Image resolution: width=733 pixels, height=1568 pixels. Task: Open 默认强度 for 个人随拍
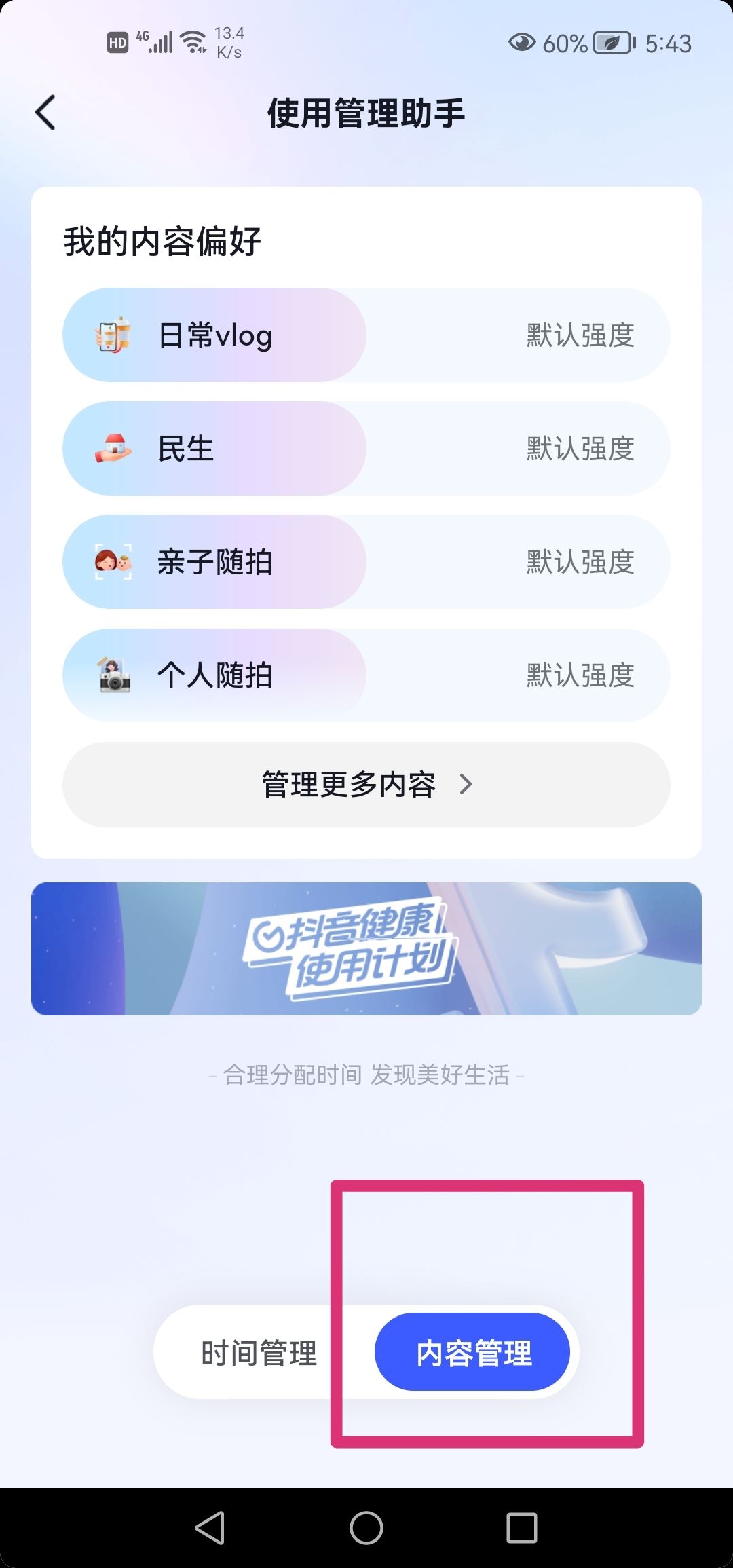click(580, 675)
